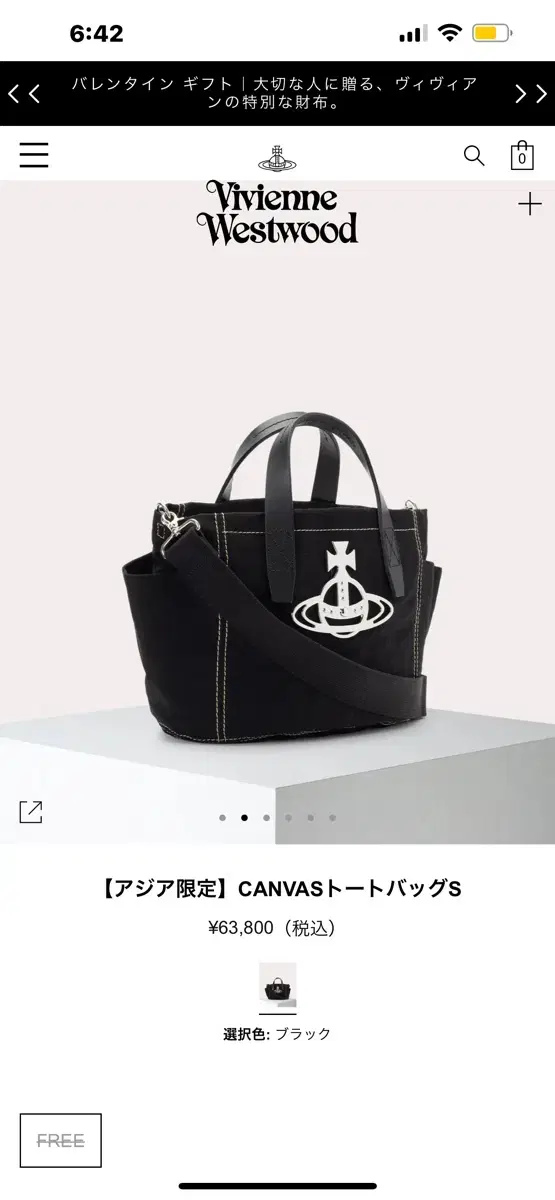Jump to the last image dot
The height and width of the screenshot is (1200, 555).
(332, 818)
